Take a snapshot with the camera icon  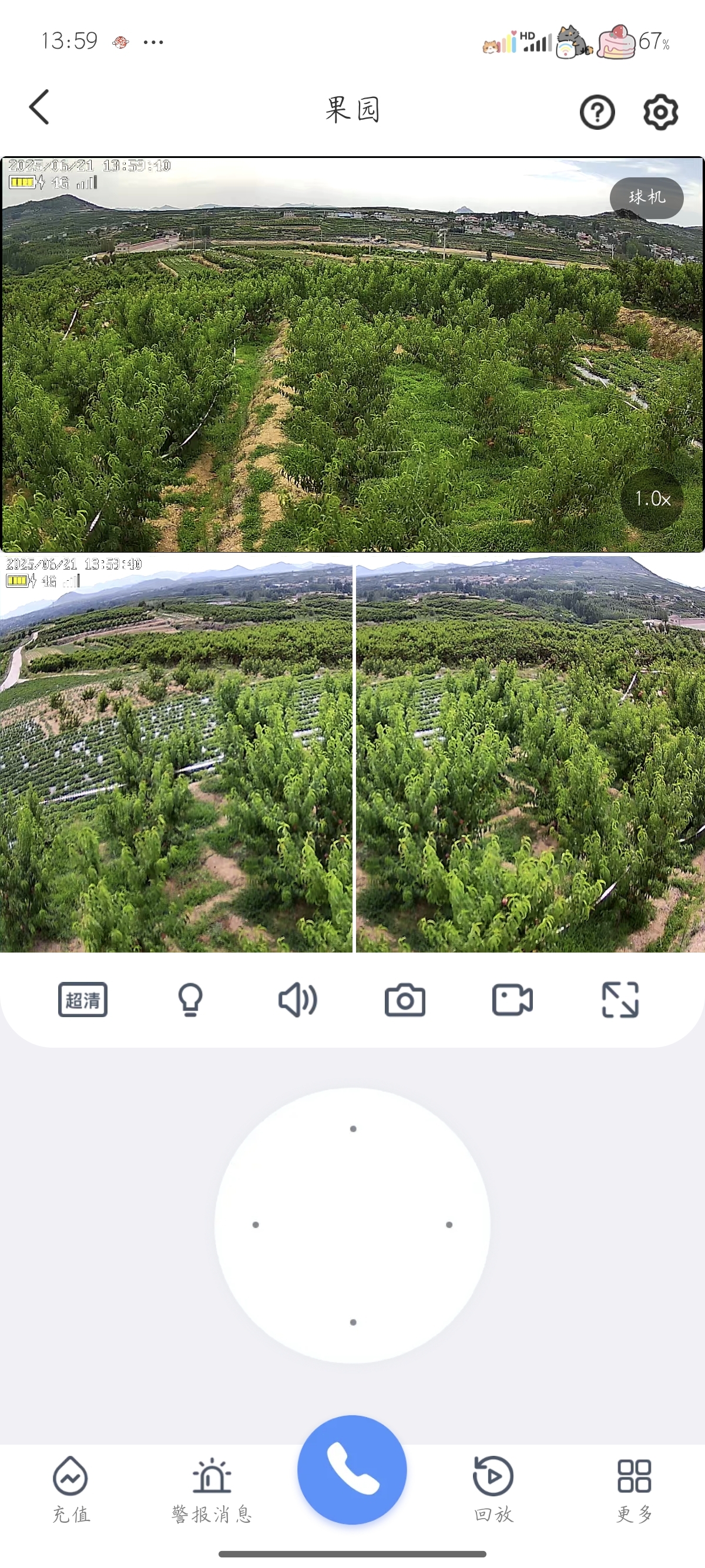(x=405, y=1000)
